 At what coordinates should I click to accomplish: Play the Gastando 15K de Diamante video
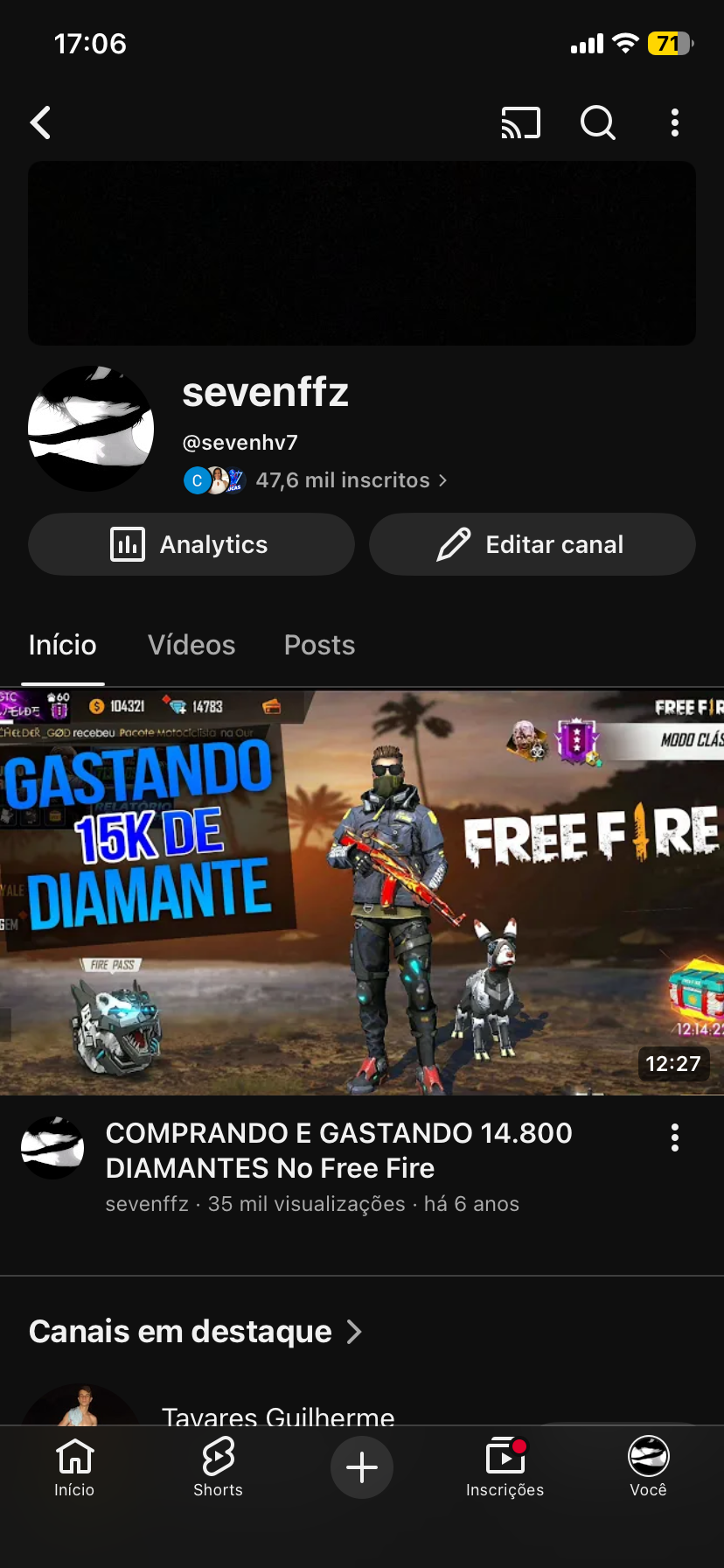362,892
